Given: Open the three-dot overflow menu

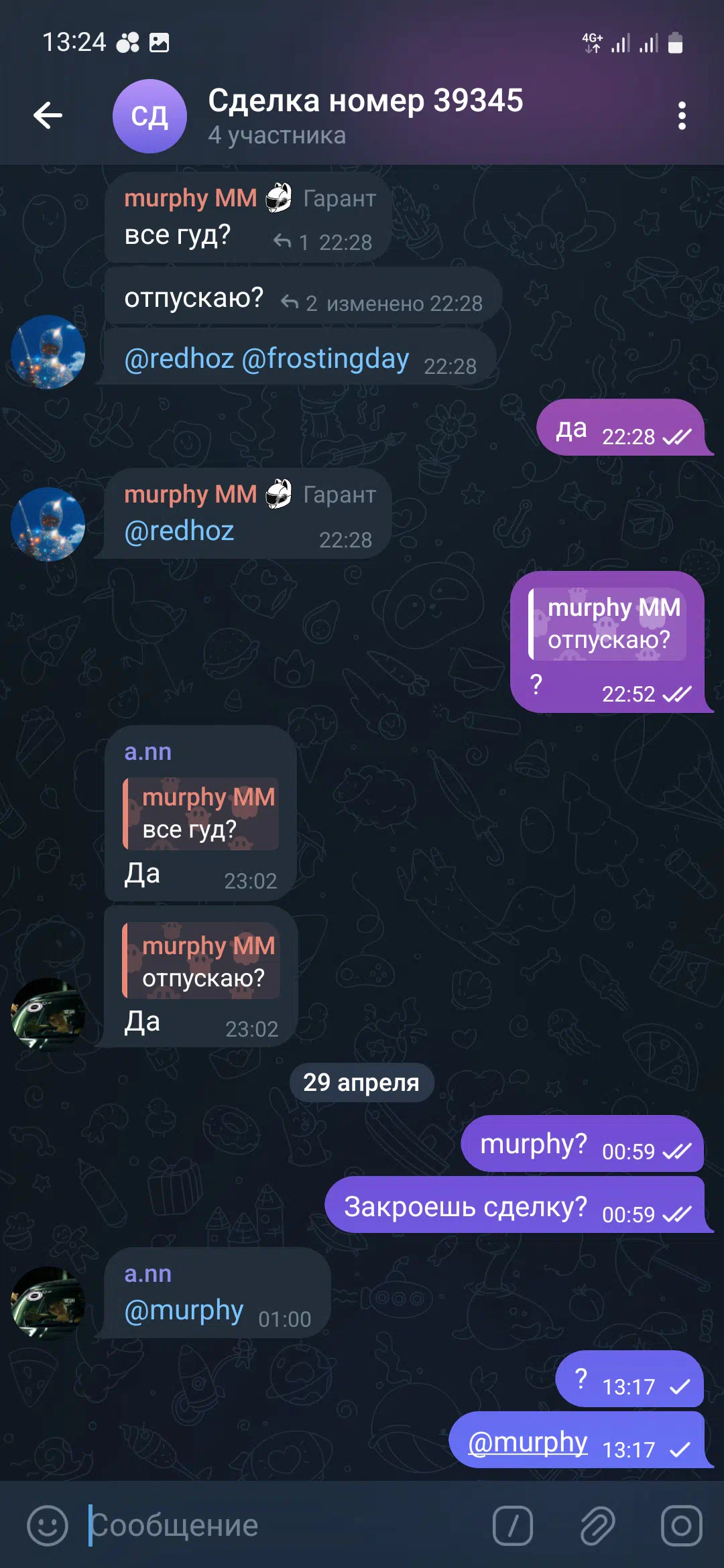Looking at the screenshot, I should pos(682,115).
